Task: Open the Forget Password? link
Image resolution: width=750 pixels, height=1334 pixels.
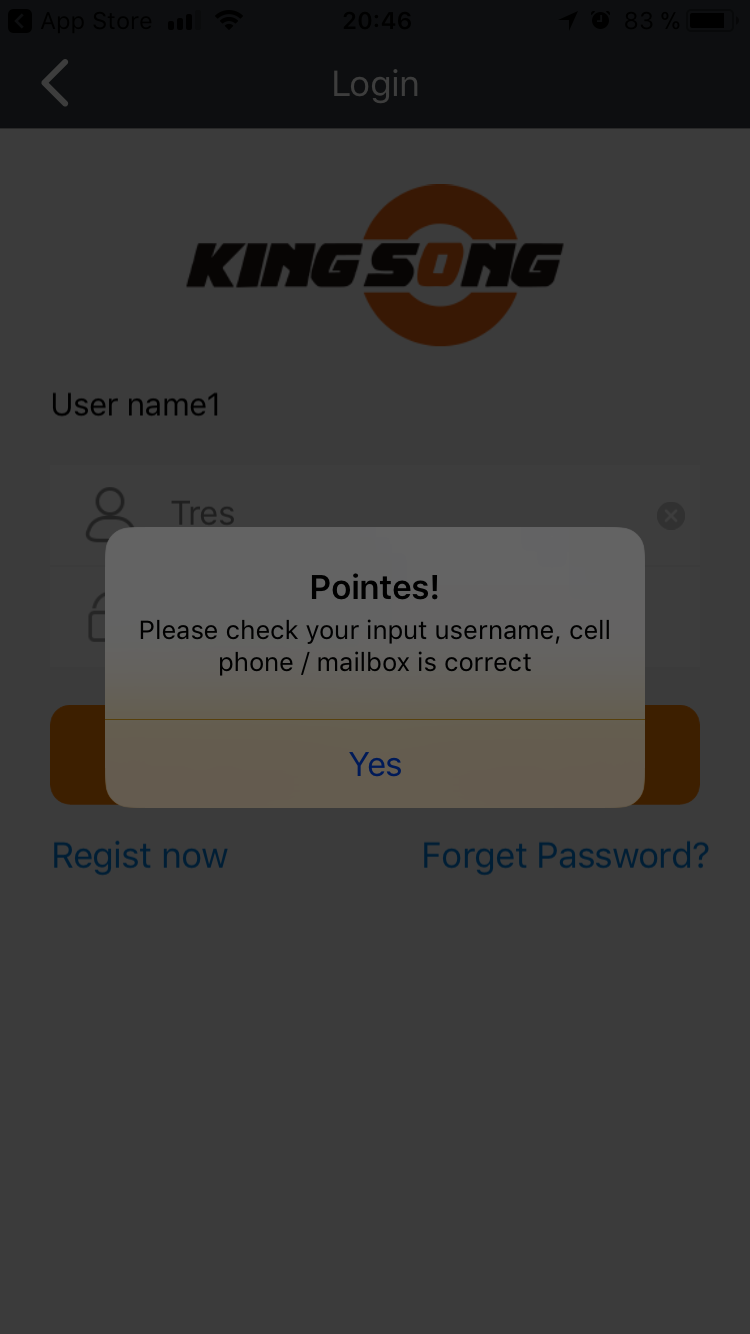Action: point(565,856)
